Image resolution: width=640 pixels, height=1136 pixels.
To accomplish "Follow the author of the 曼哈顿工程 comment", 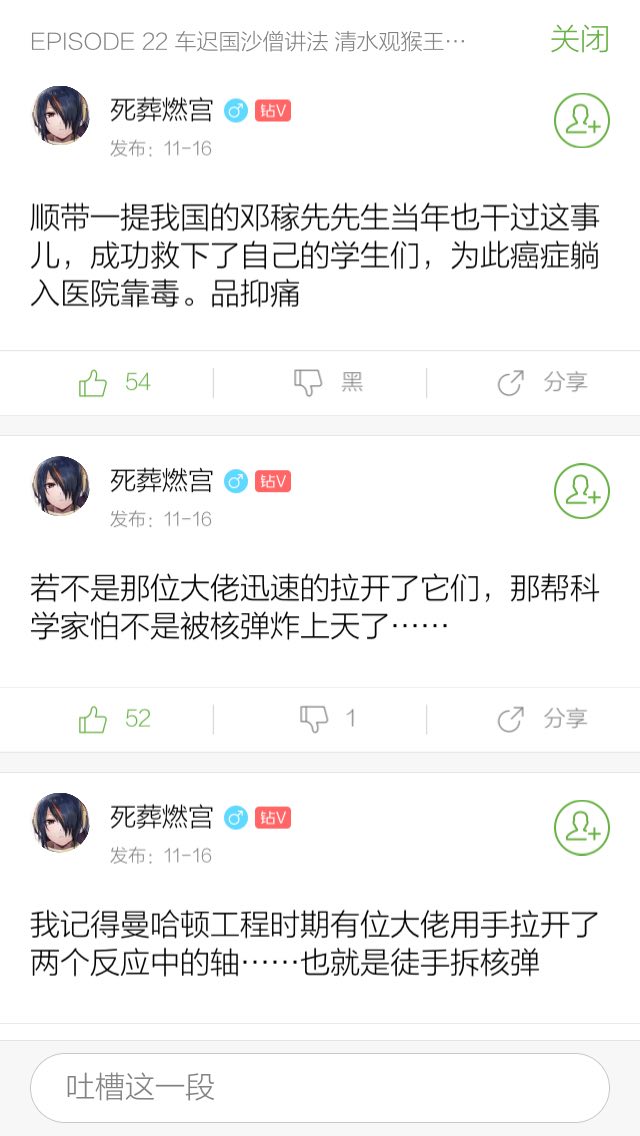I will pyautogui.click(x=582, y=828).
